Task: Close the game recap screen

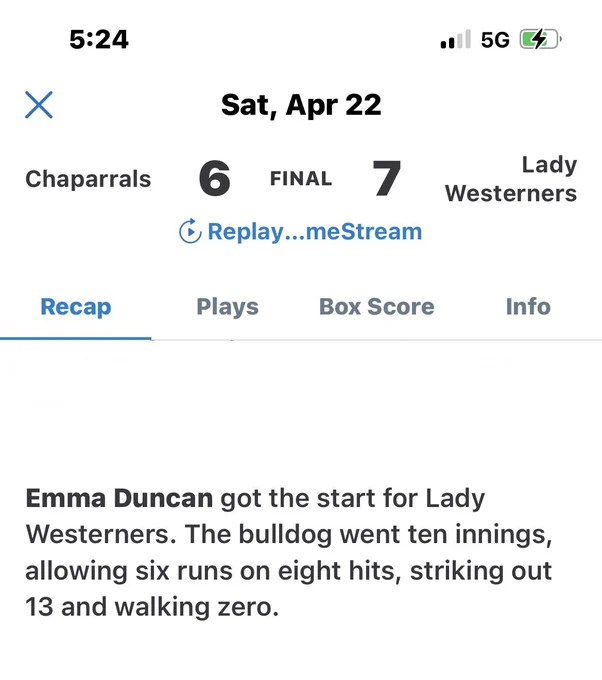Action: pos(39,105)
